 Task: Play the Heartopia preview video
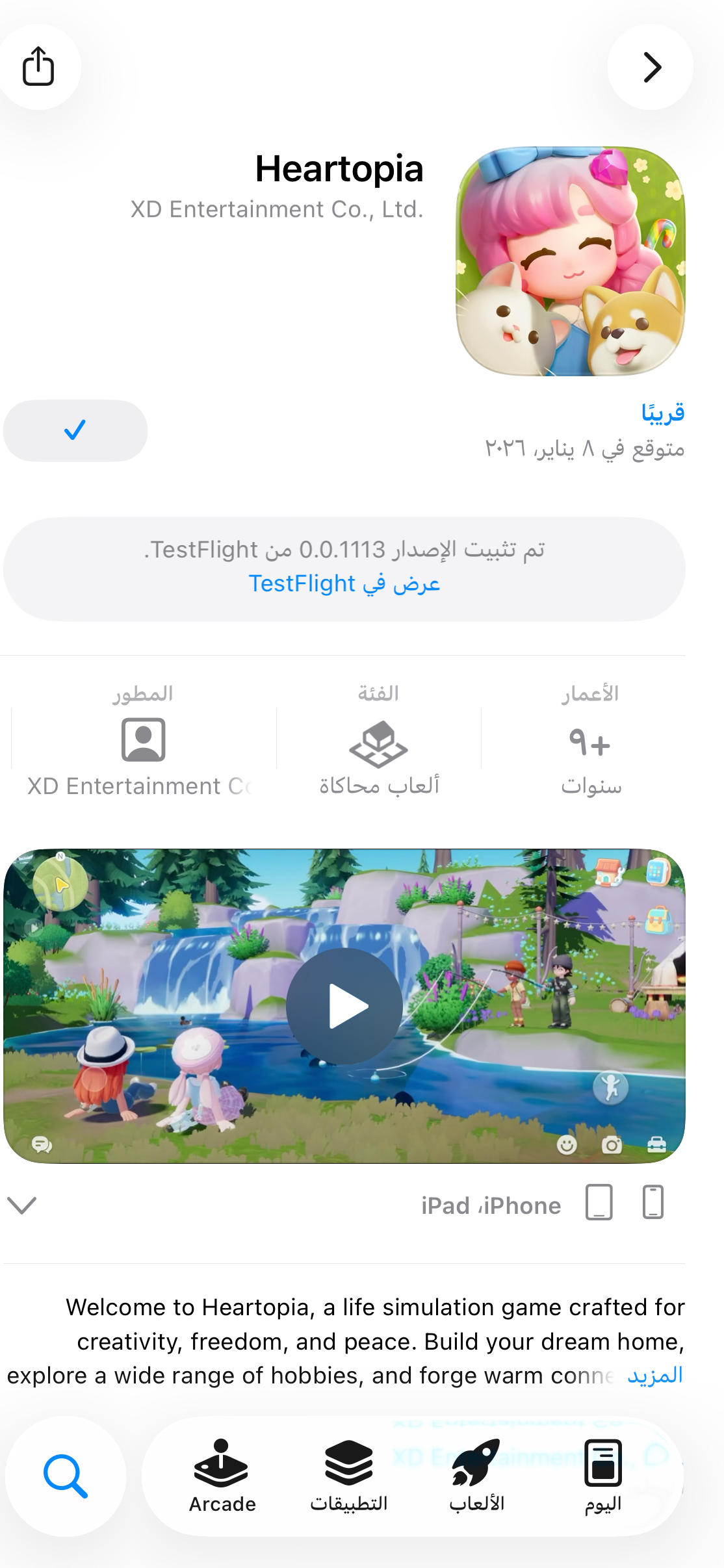[x=344, y=1006]
